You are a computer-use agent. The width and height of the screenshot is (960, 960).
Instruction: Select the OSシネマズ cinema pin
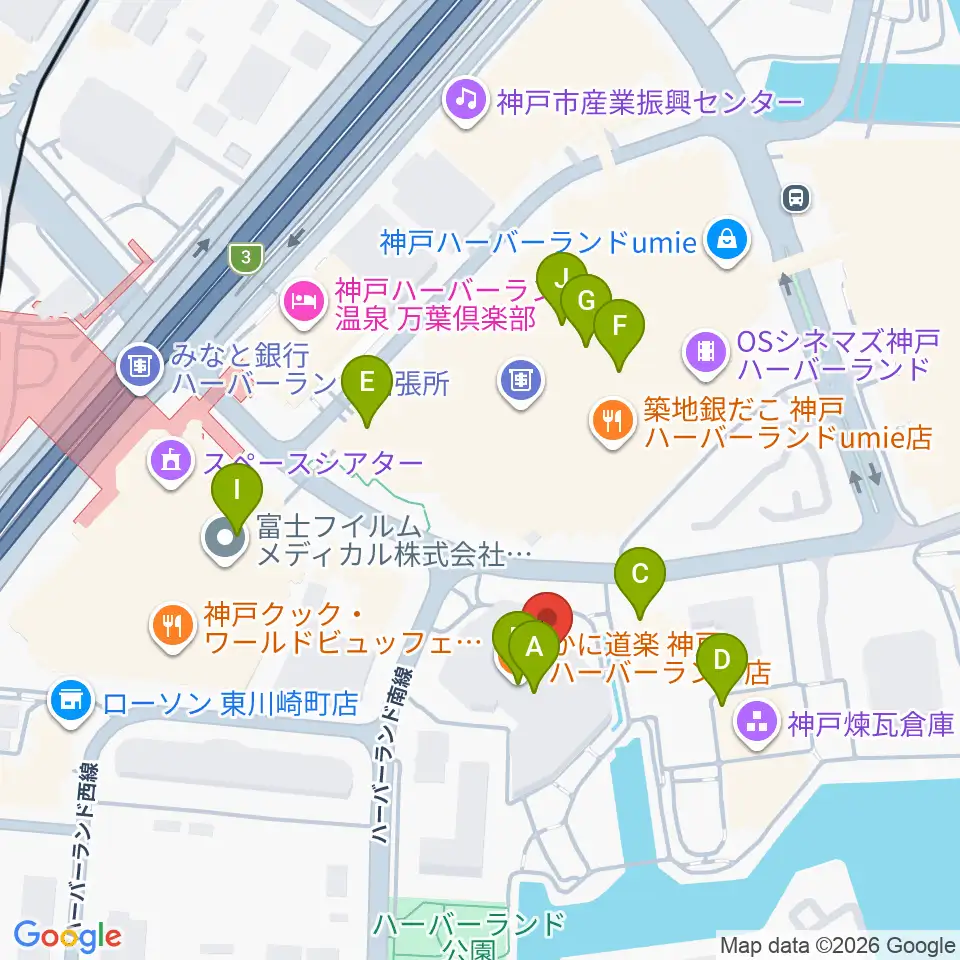705,351
